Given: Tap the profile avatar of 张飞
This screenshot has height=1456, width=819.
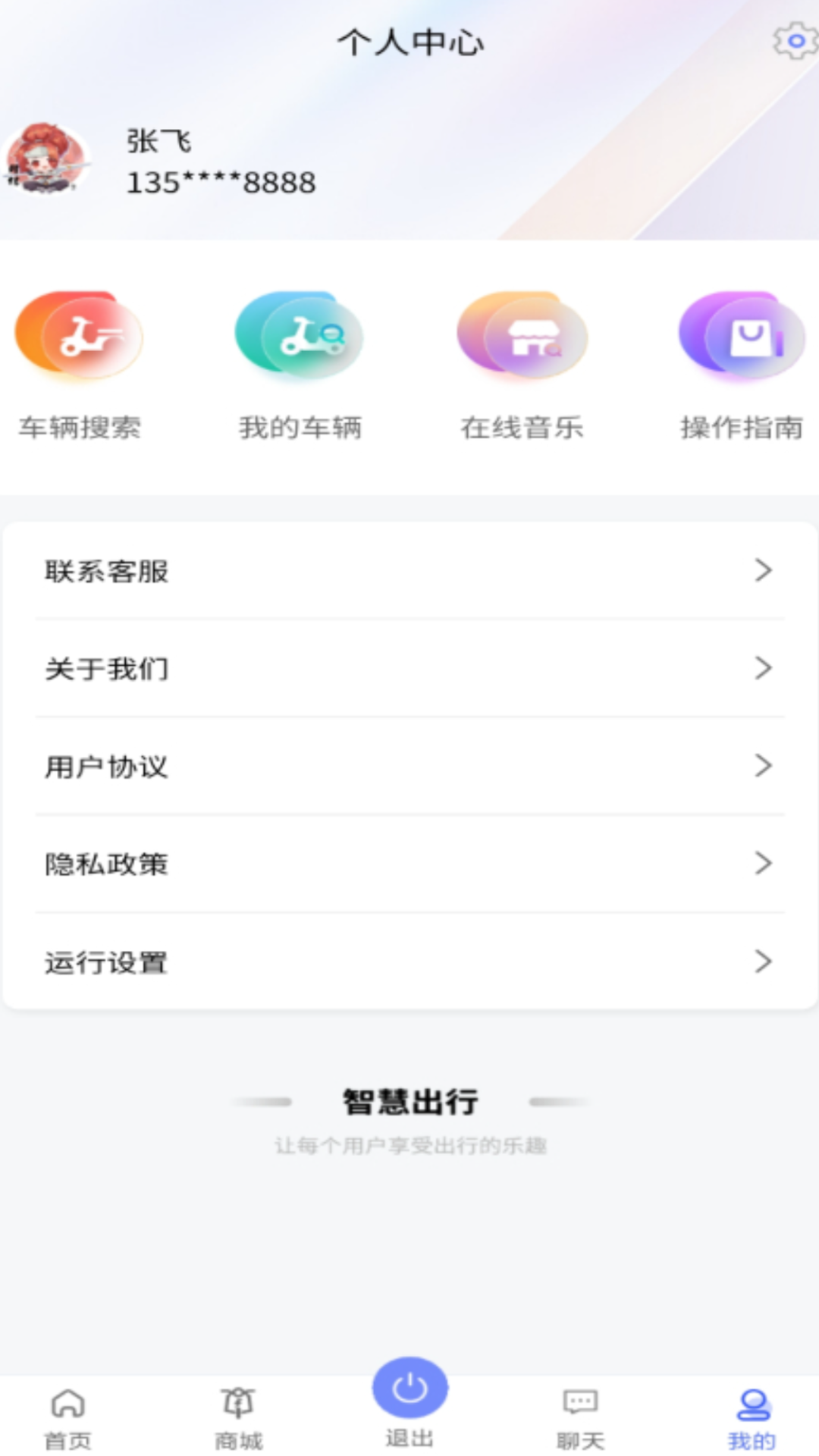Looking at the screenshot, I should (x=45, y=161).
